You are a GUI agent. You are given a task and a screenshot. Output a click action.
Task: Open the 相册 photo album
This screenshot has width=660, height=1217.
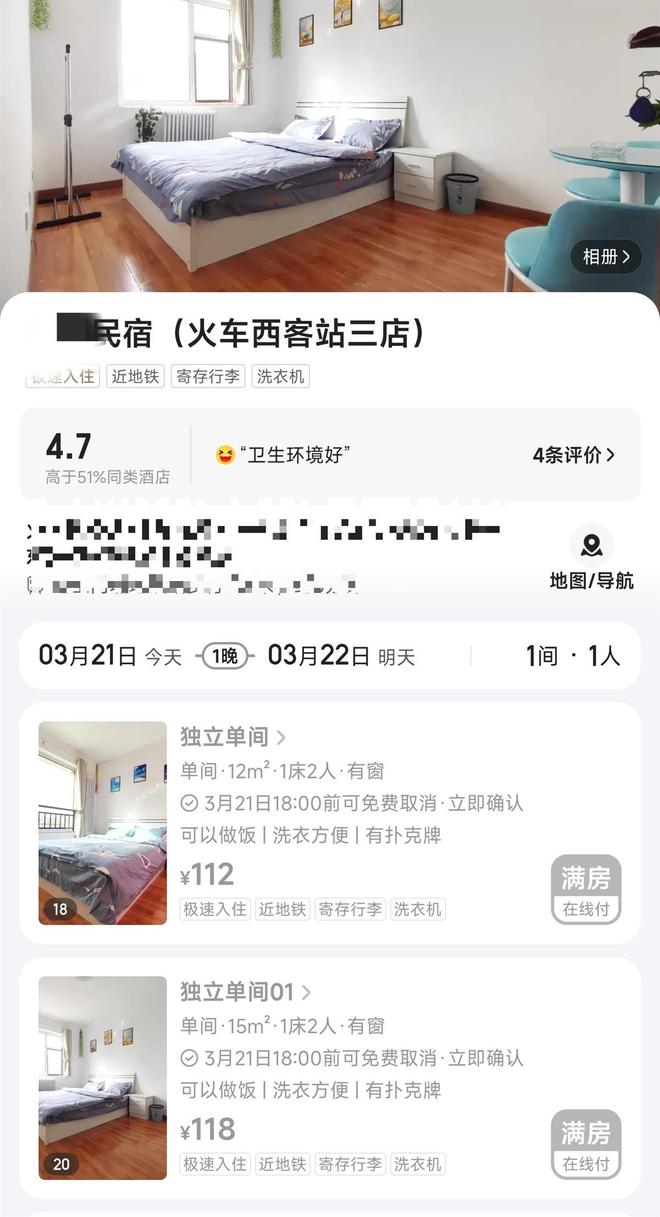click(606, 257)
